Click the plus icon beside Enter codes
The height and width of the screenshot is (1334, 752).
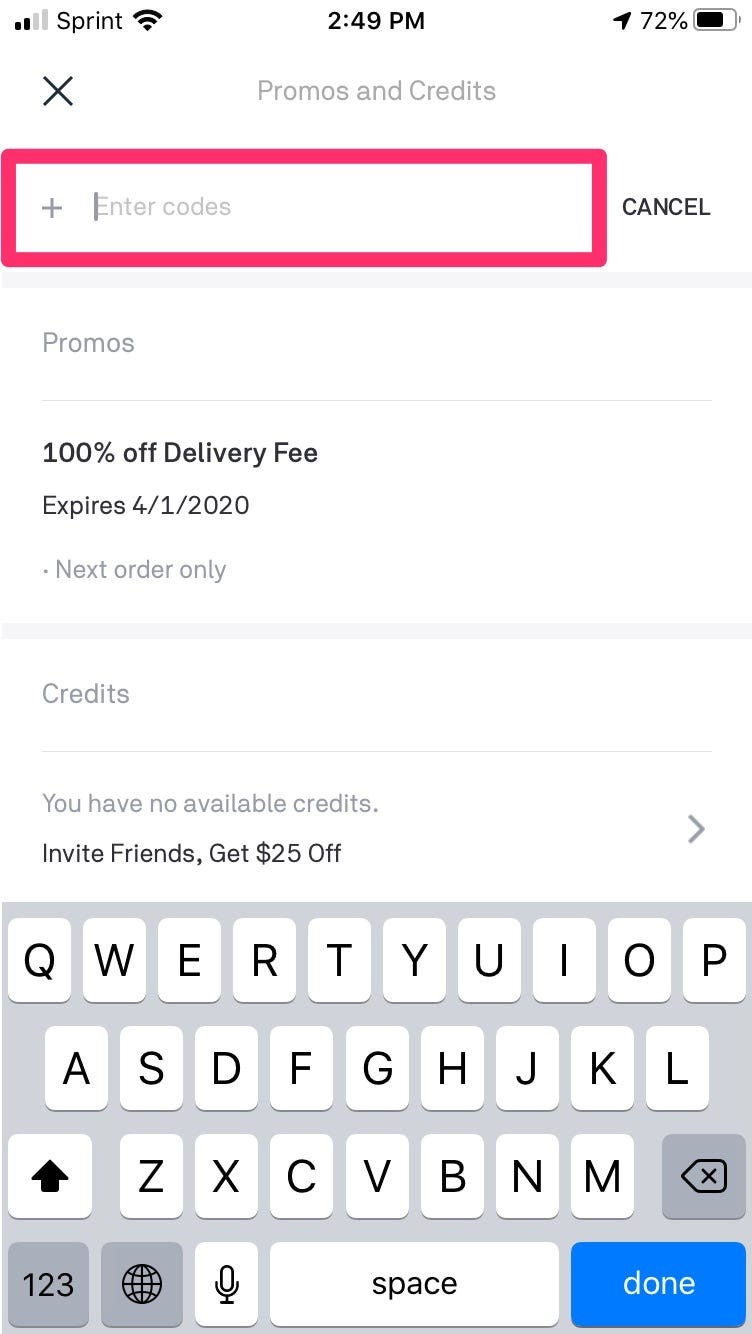coord(51,207)
